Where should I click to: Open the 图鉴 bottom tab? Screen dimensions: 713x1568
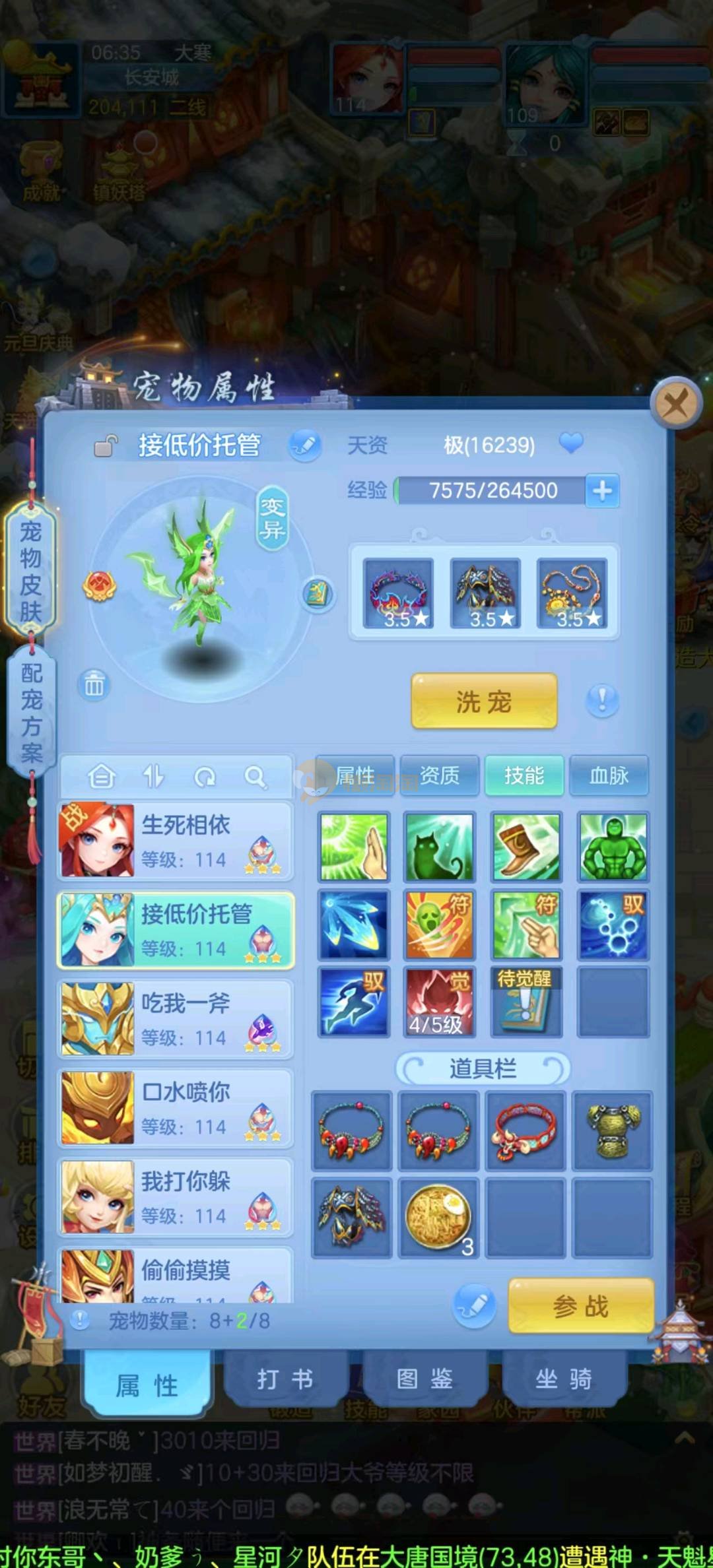point(424,1379)
